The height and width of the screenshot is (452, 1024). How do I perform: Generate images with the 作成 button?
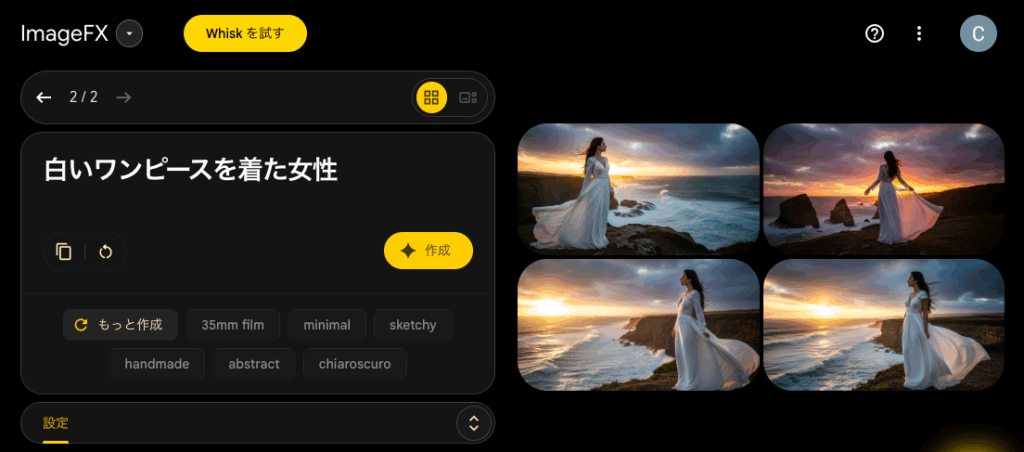pos(428,251)
